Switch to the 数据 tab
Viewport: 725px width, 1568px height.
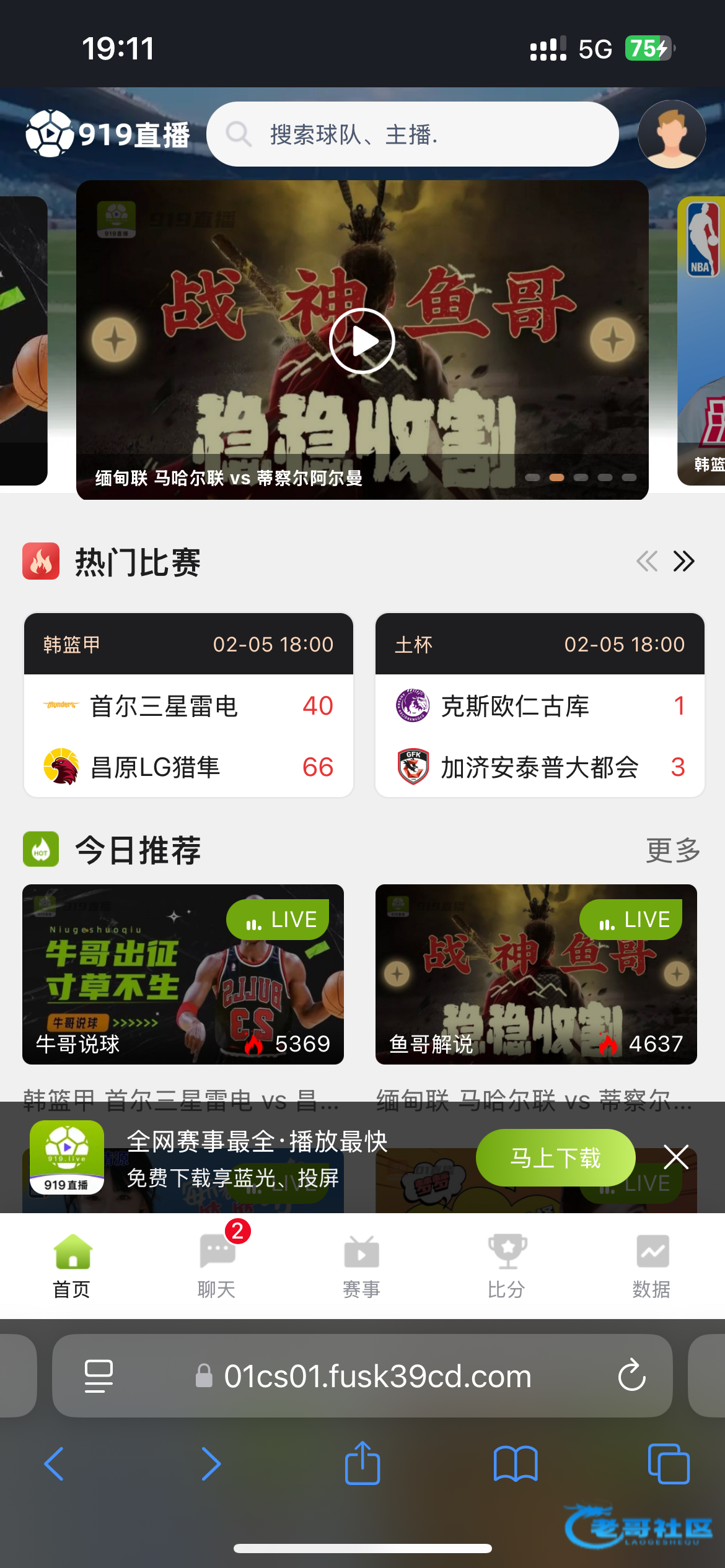[652, 1265]
